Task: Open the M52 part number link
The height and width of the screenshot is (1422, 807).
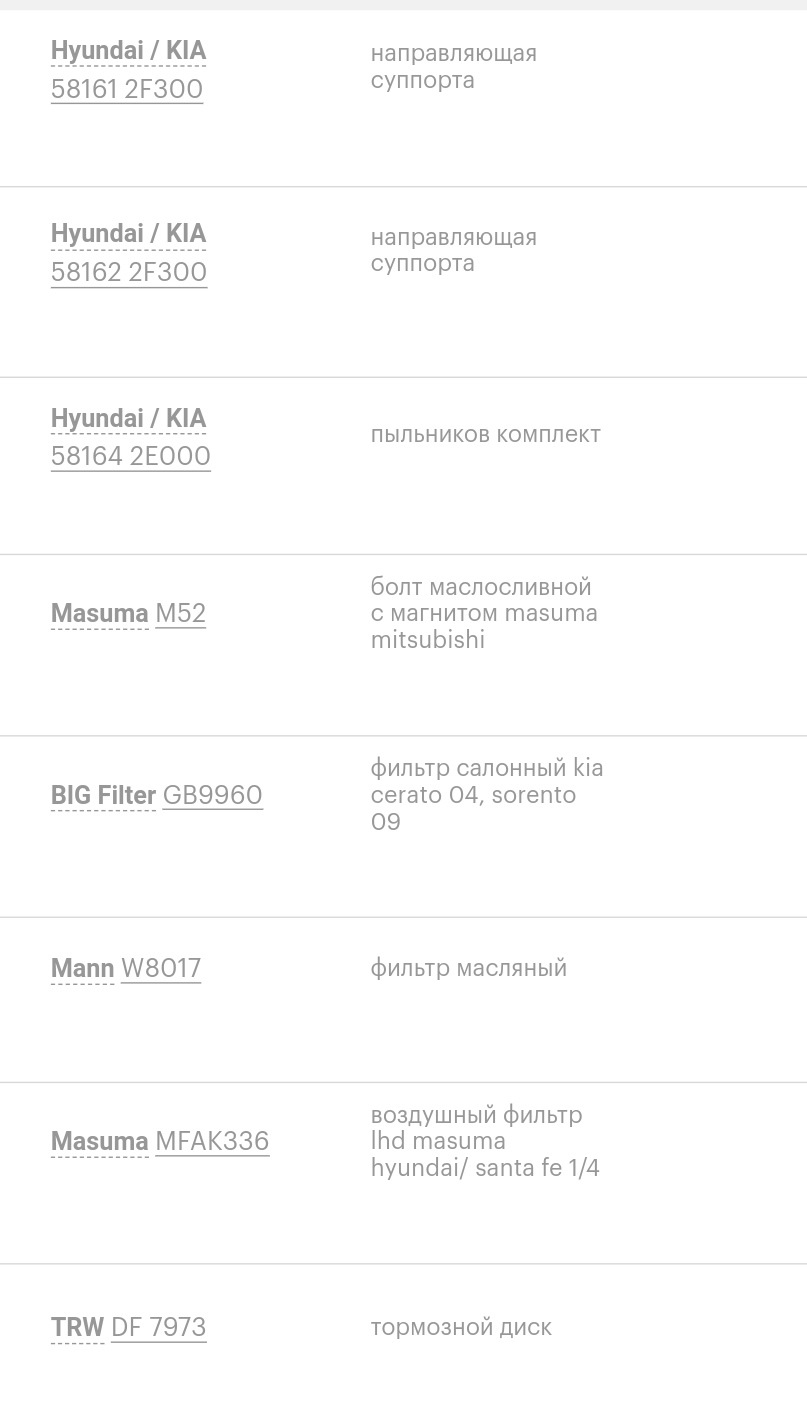Action: (x=181, y=613)
